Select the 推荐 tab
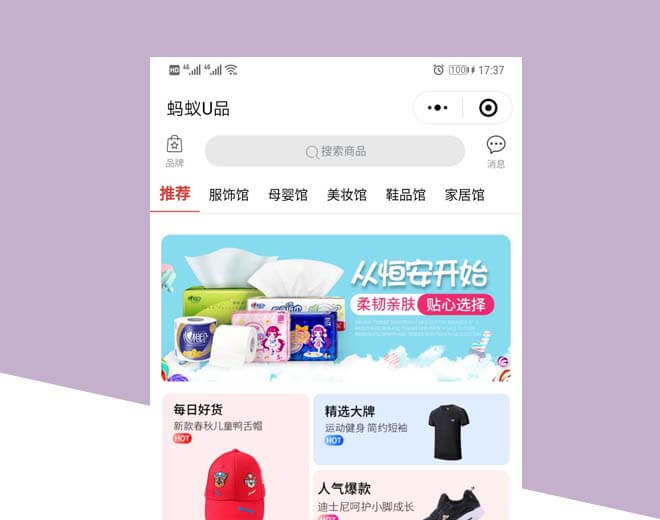The height and width of the screenshot is (520, 660). [x=175, y=194]
